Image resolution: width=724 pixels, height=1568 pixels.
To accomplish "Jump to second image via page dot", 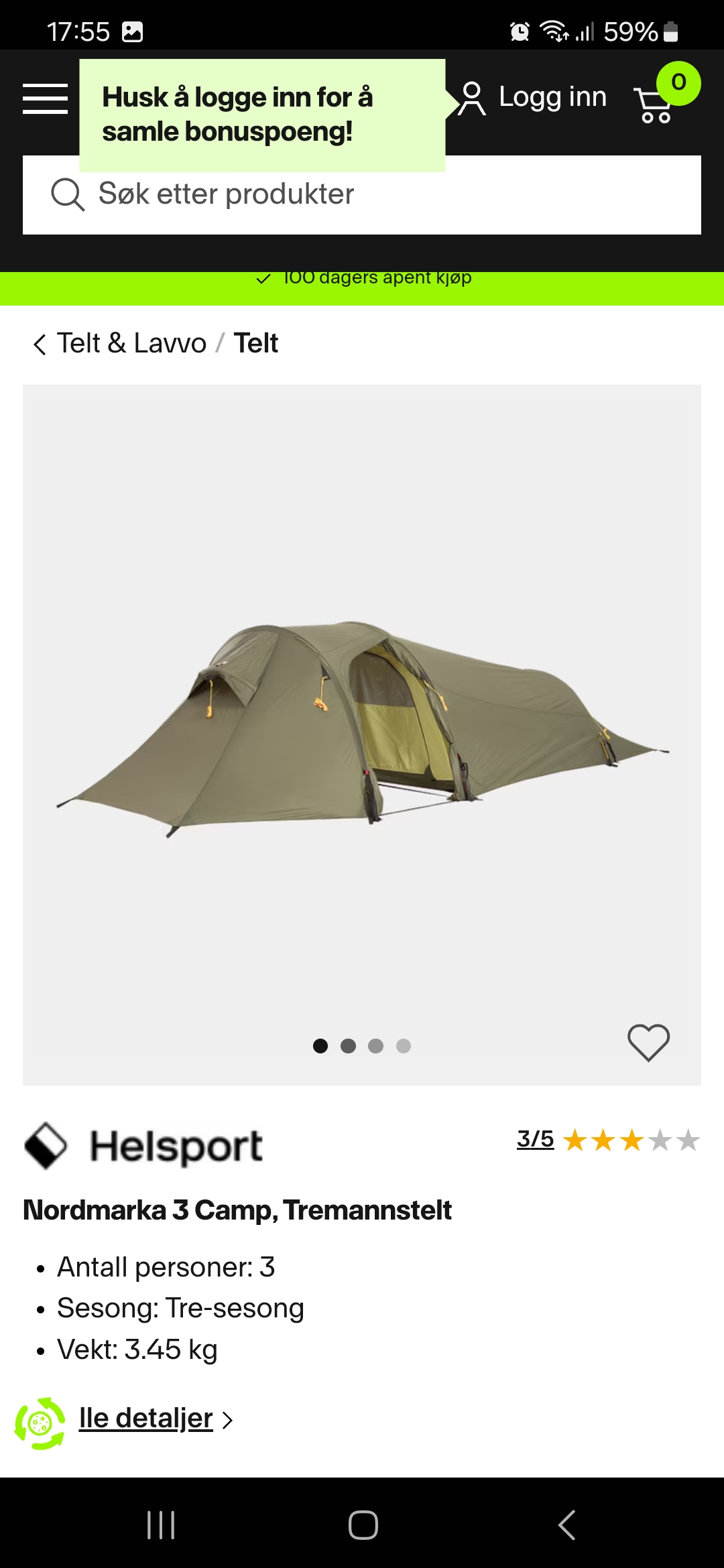I will click(348, 1046).
